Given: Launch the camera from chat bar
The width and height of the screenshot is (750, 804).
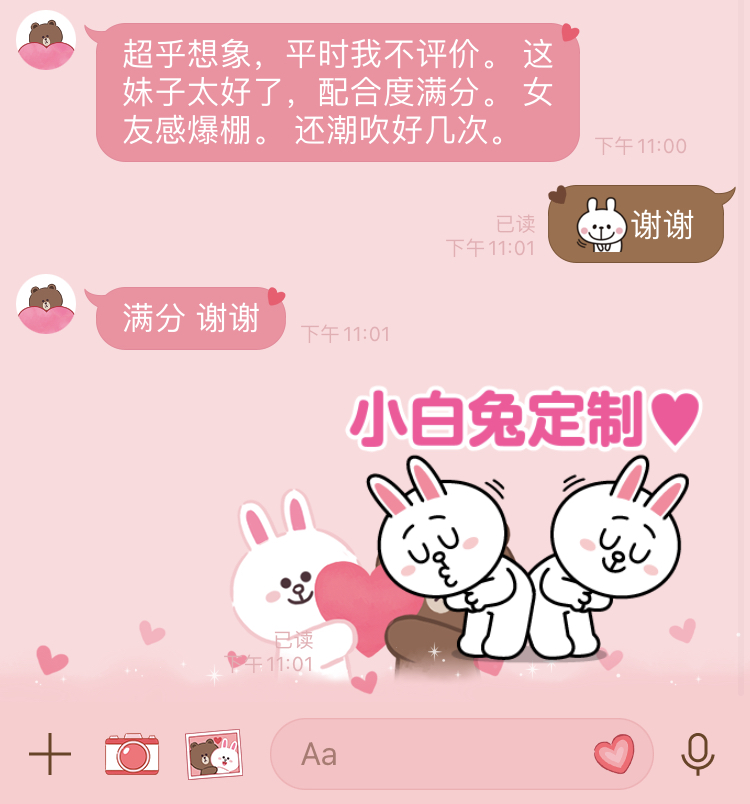Looking at the screenshot, I should [x=132, y=754].
